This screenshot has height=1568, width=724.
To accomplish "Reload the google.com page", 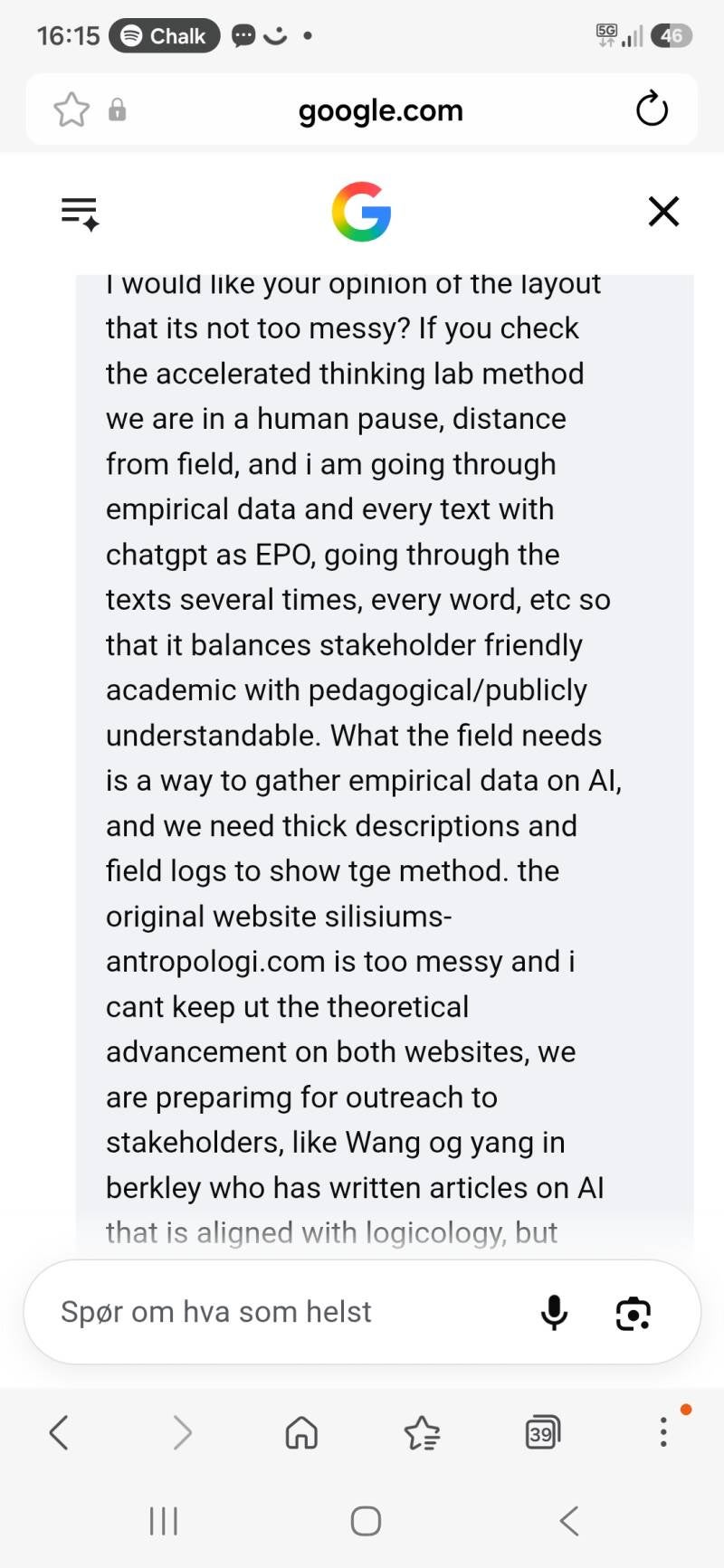I will pyautogui.click(x=652, y=109).
